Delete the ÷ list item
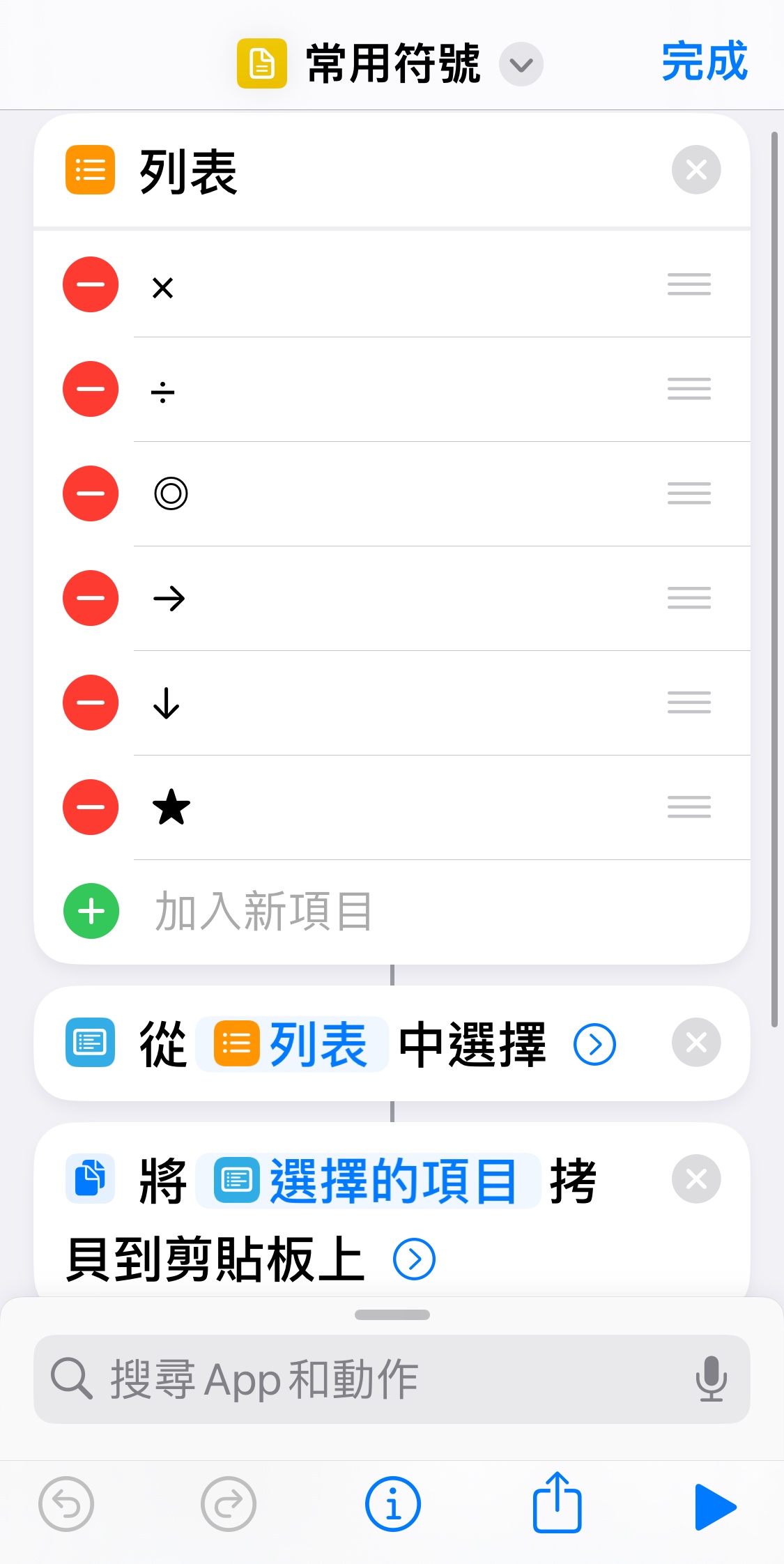 click(x=91, y=389)
